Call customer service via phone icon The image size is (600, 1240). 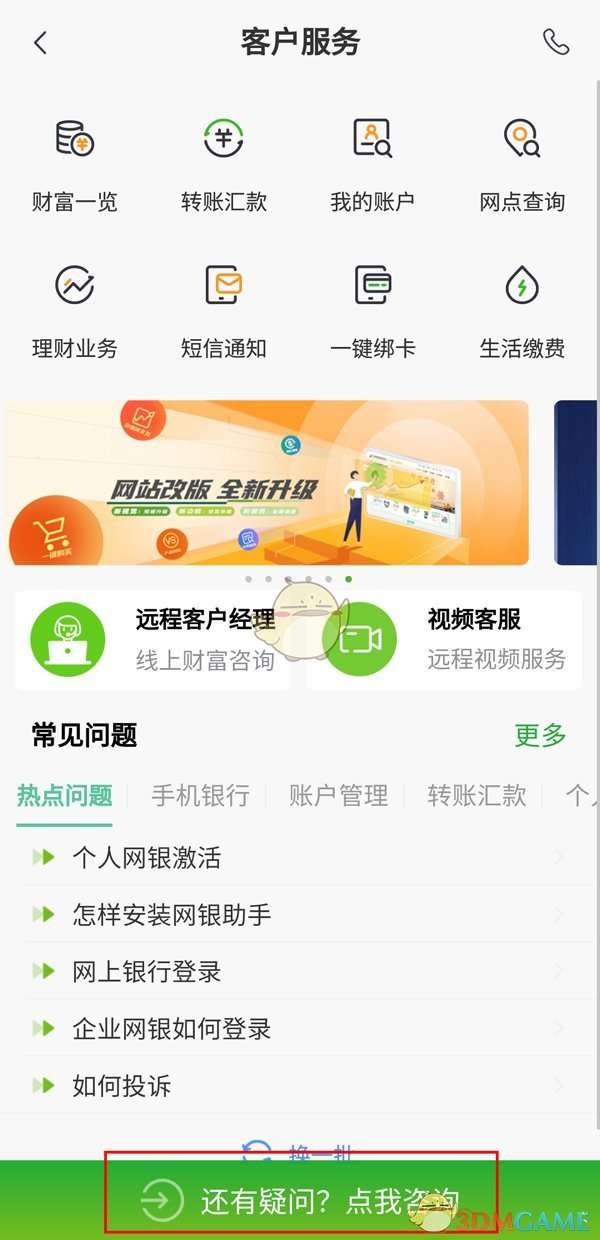click(x=556, y=42)
